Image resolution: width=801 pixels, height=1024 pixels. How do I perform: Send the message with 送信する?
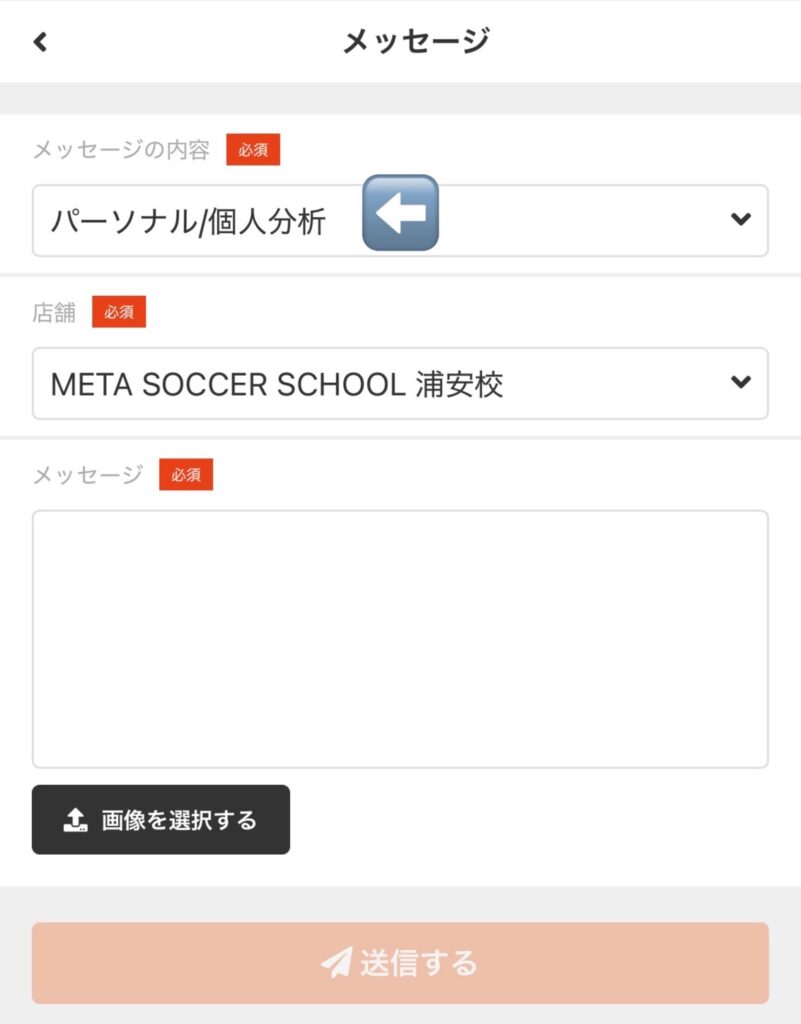coord(400,963)
